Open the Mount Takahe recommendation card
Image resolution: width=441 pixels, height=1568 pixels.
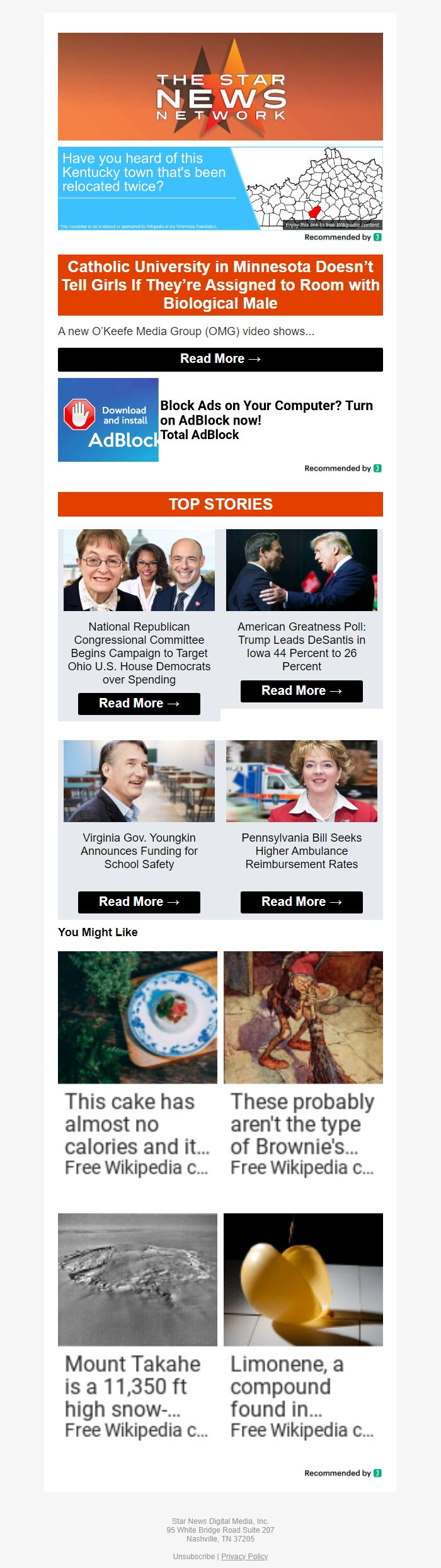137,1327
